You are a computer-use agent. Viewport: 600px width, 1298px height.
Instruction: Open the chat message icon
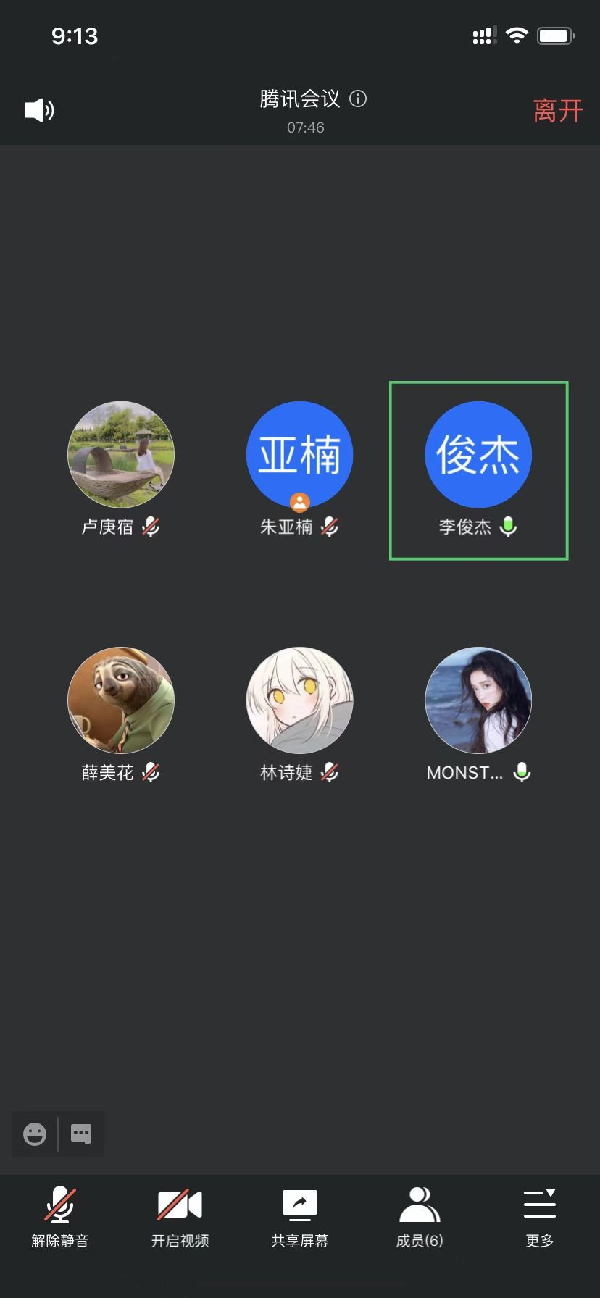point(82,1134)
